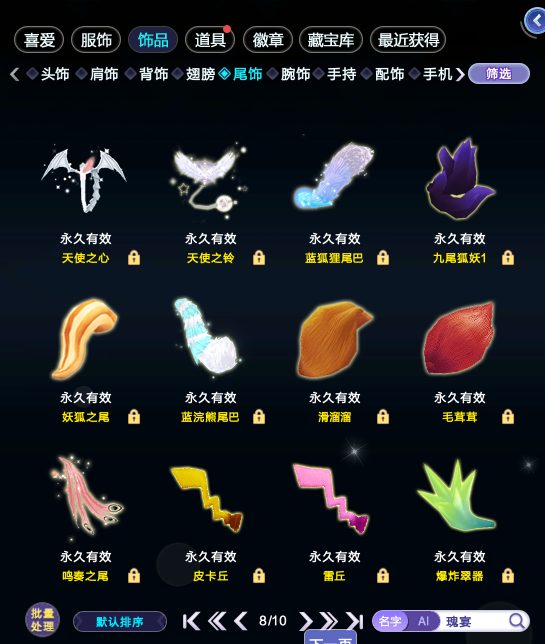Open 批量处理 batch processing
545x644 pixels.
[42, 620]
